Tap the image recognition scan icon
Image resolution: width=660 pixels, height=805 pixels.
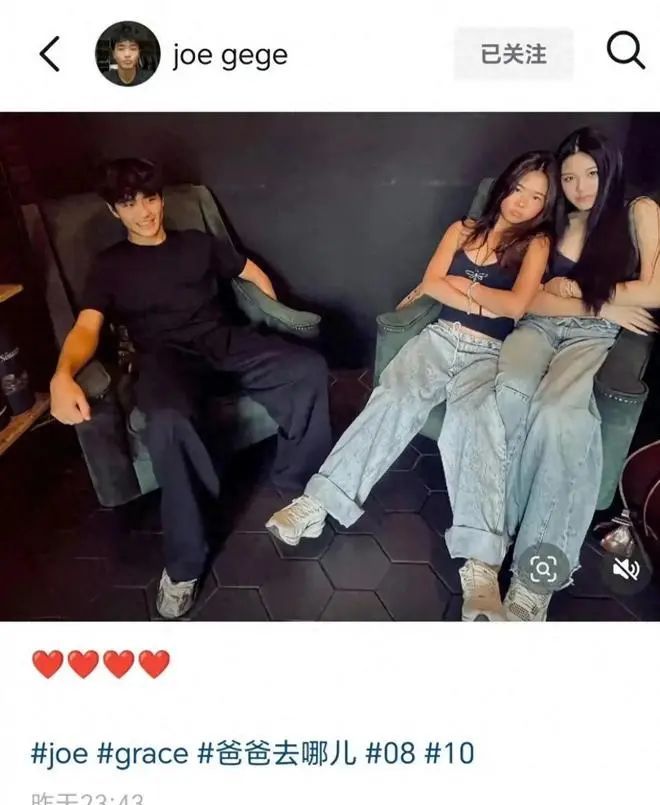pos(543,569)
